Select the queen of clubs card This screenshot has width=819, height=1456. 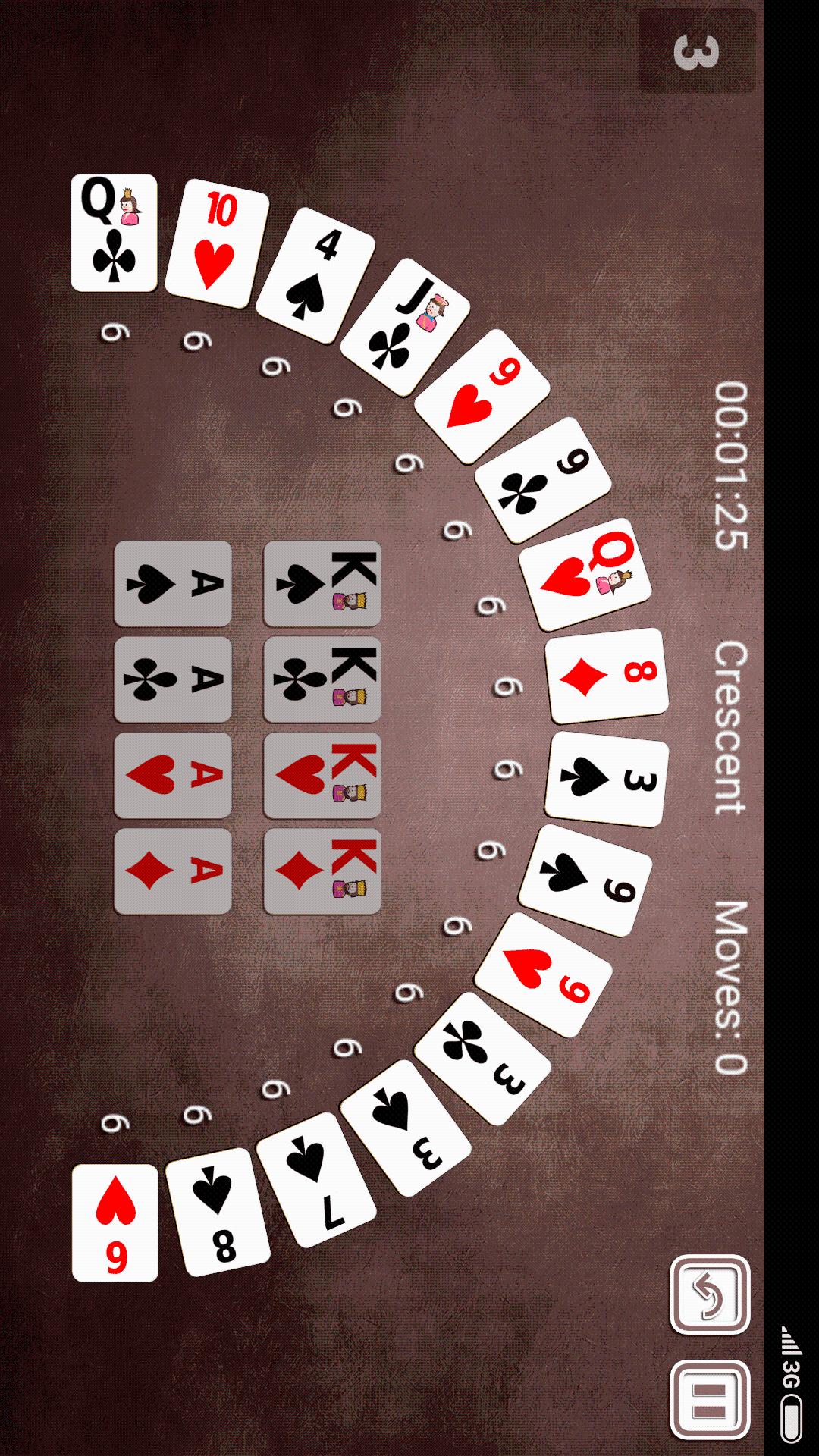114,233
